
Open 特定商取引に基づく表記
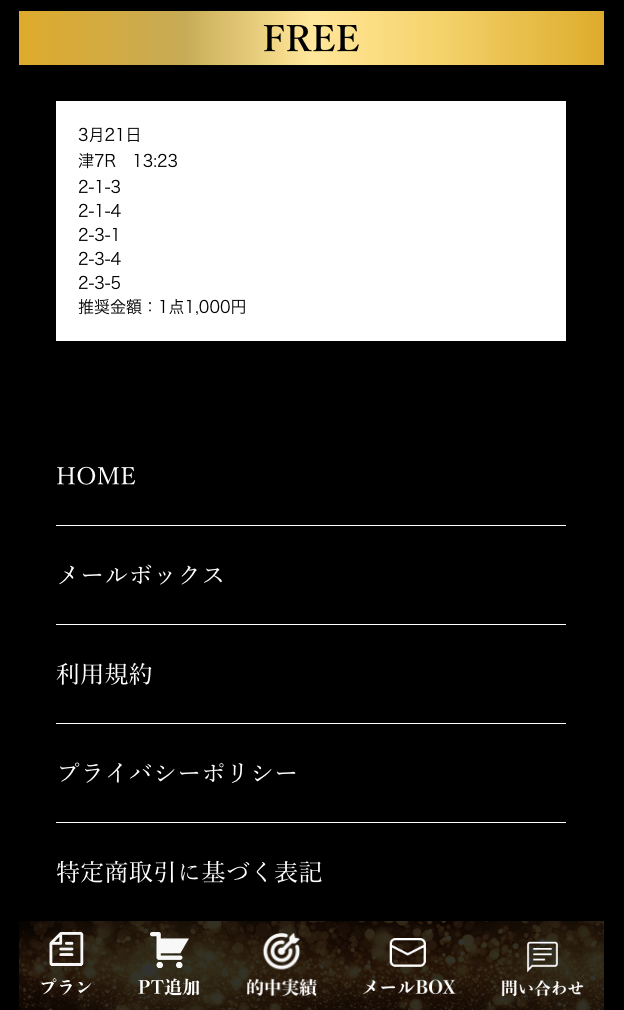(x=310, y=872)
